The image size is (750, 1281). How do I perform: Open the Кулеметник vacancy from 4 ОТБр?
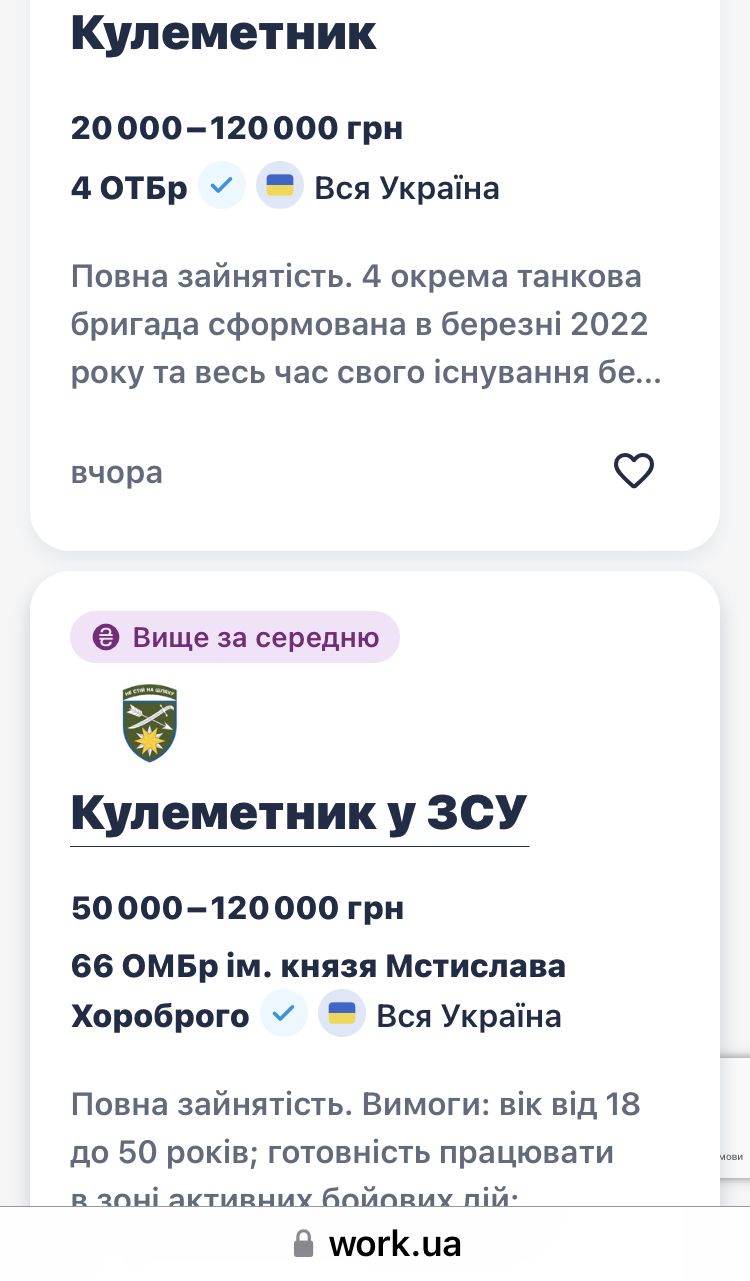[224, 33]
